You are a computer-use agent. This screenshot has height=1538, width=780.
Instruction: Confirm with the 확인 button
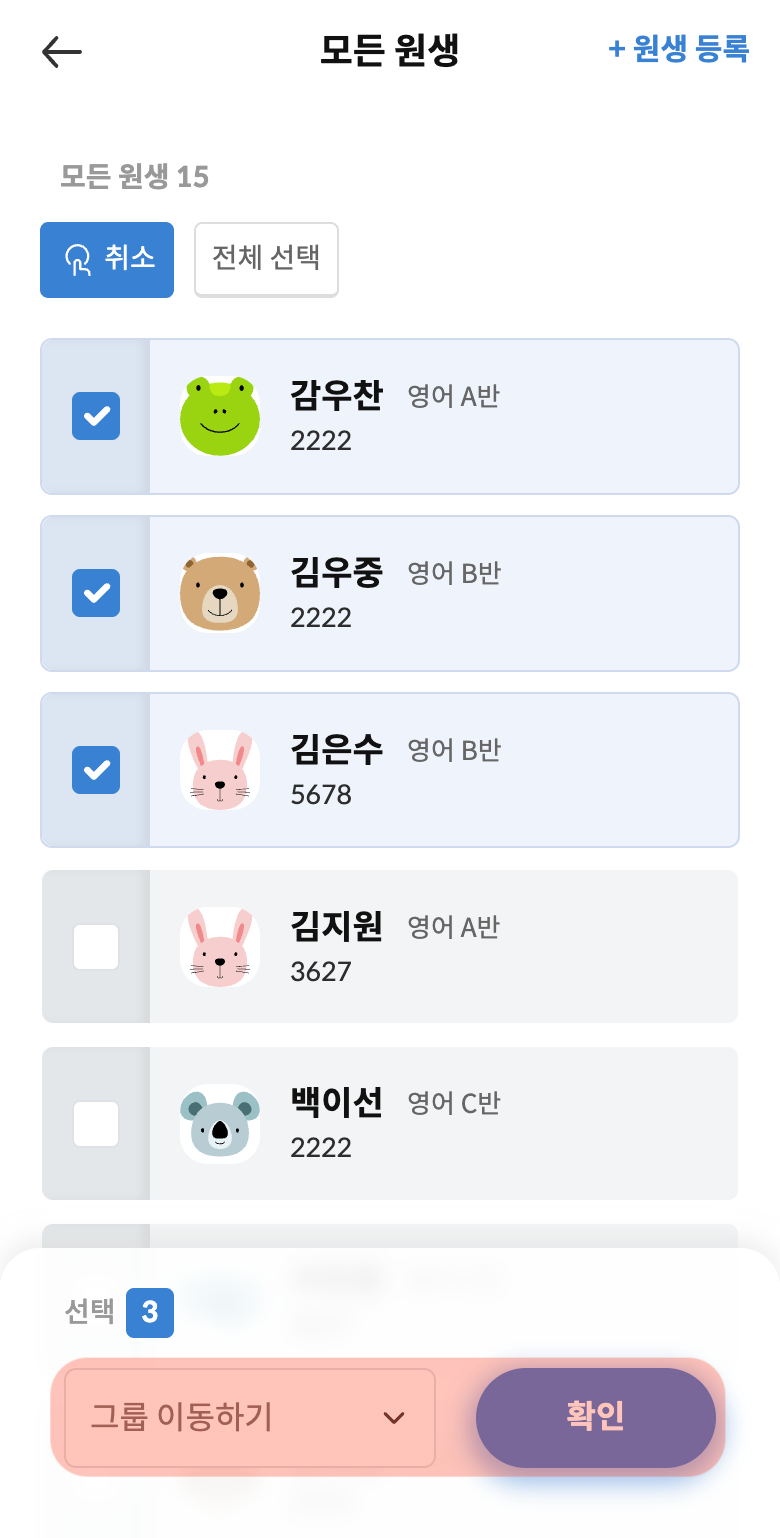[595, 1417]
